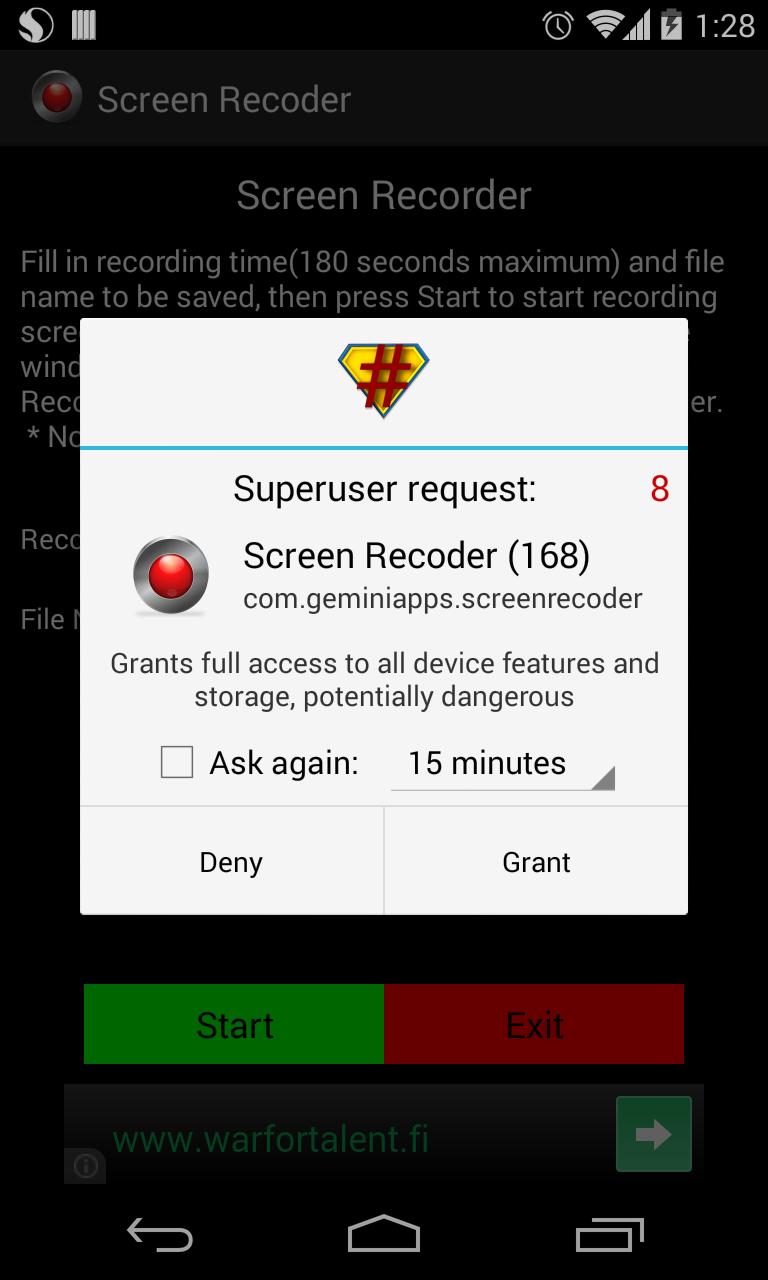768x1280 pixels.
Task: Tap the Snapdragon logo in the status bar
Action: tap(34, 23)
